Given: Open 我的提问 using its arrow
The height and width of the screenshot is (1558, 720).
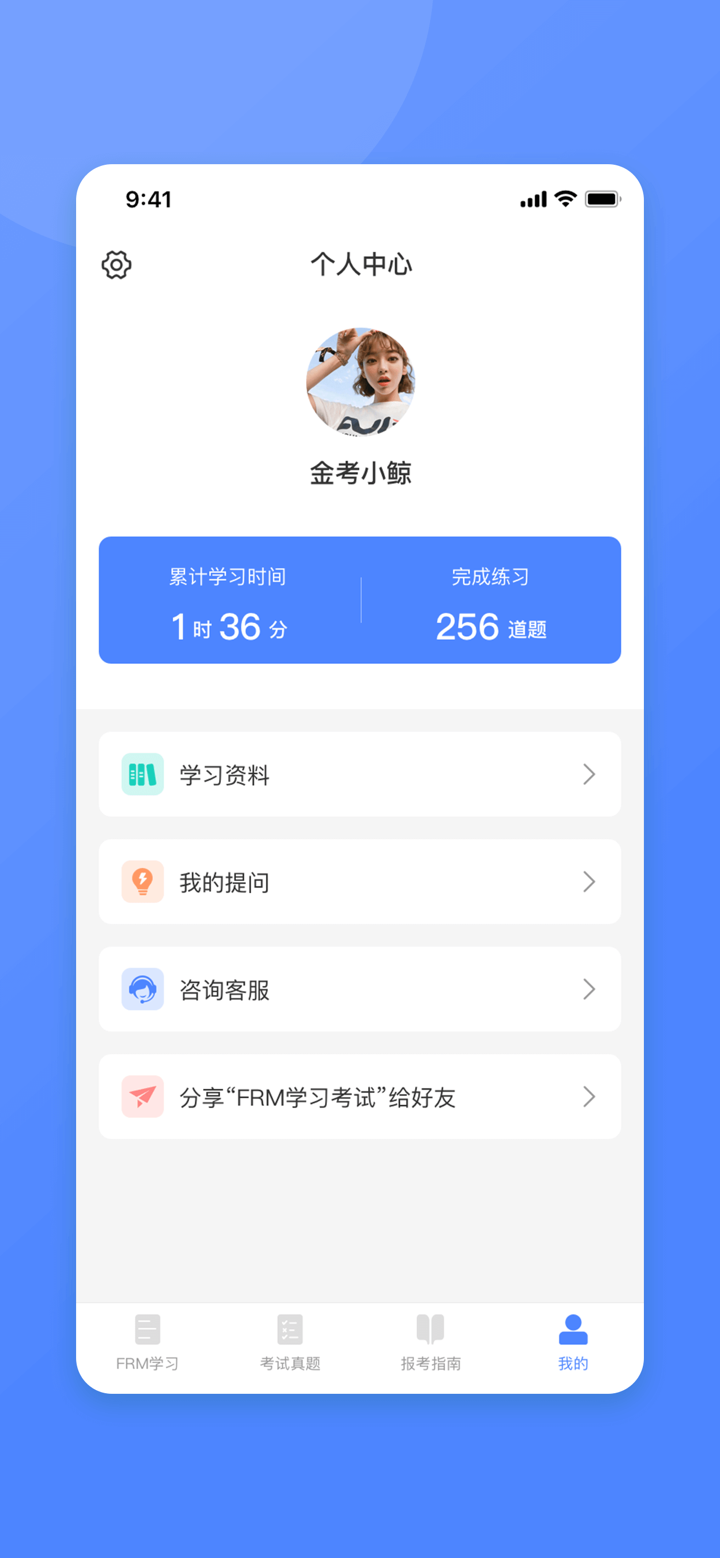Looking at the screenshot, I should 589,882.
